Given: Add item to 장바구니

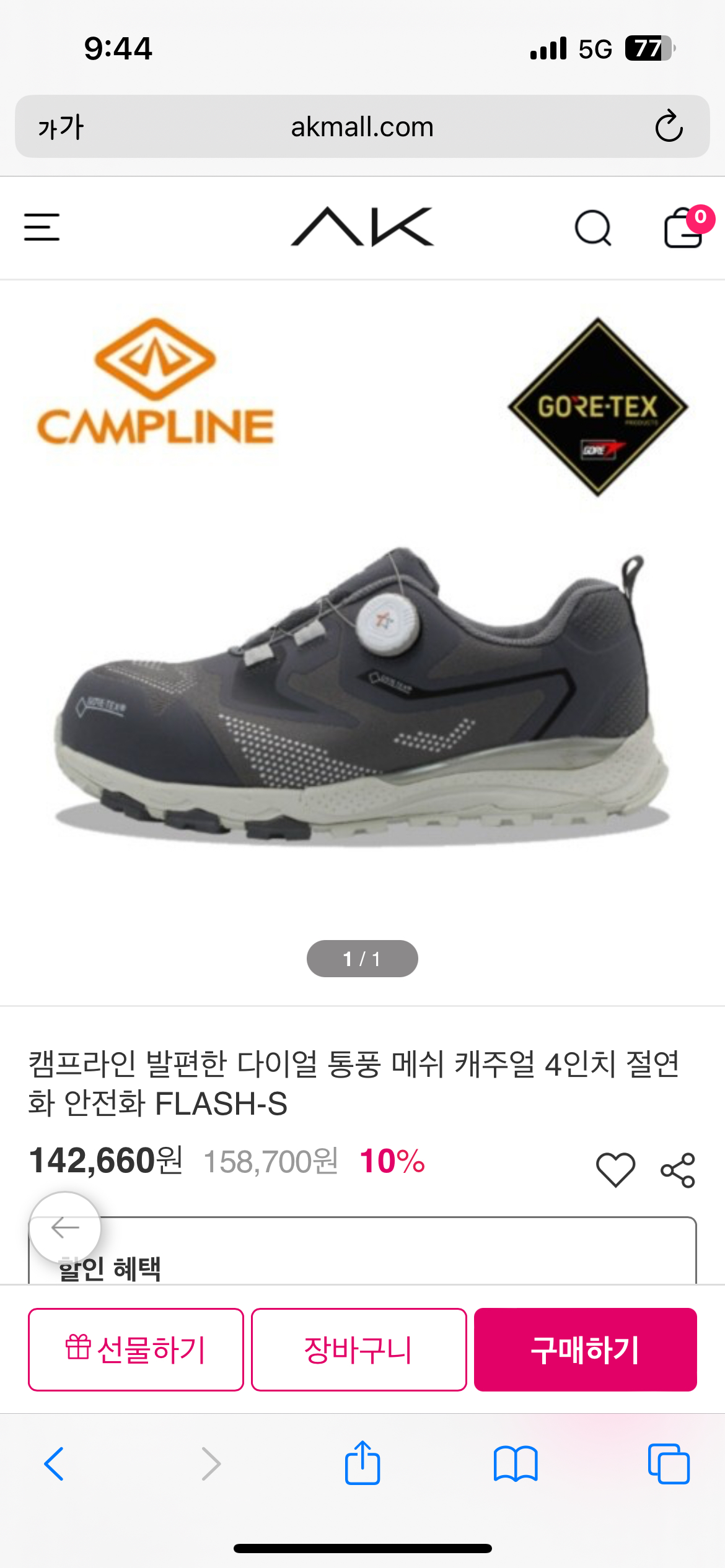Looking at the screenshot, I should (x=359, y=1349).
